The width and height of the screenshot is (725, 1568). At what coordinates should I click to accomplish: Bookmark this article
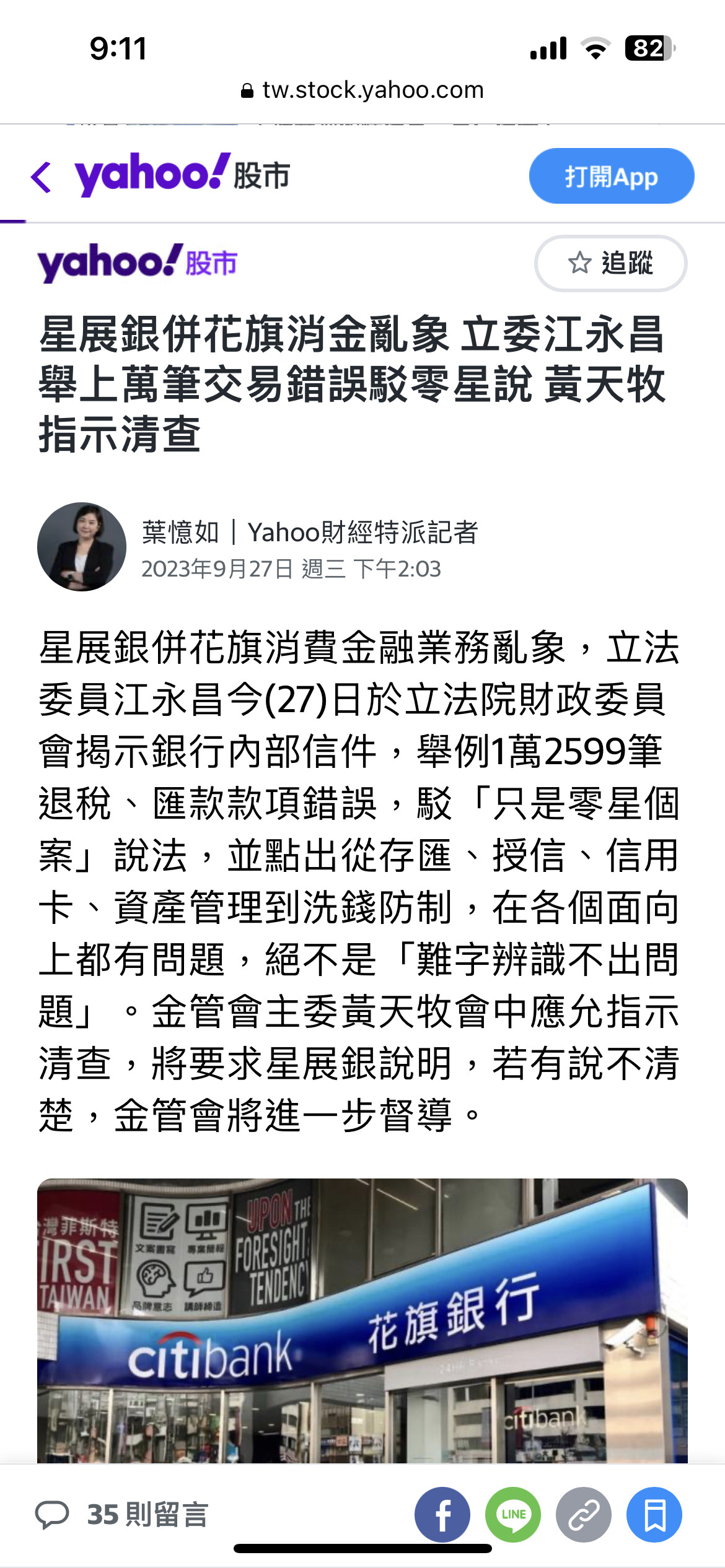point(654,1515)
